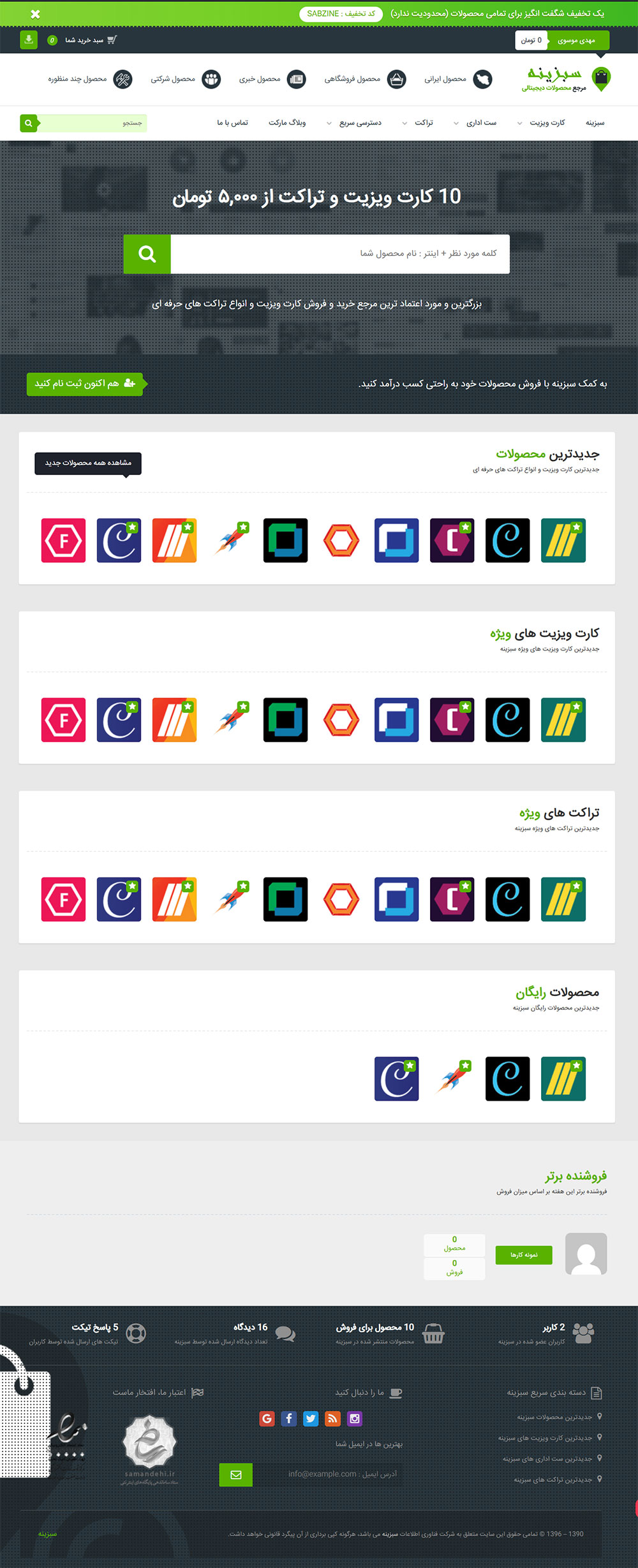Image resolution: width=638 pixels, height=1568 pixels.
Task: Open the Facebook social icon in footer
Action: pos(289,1418)
